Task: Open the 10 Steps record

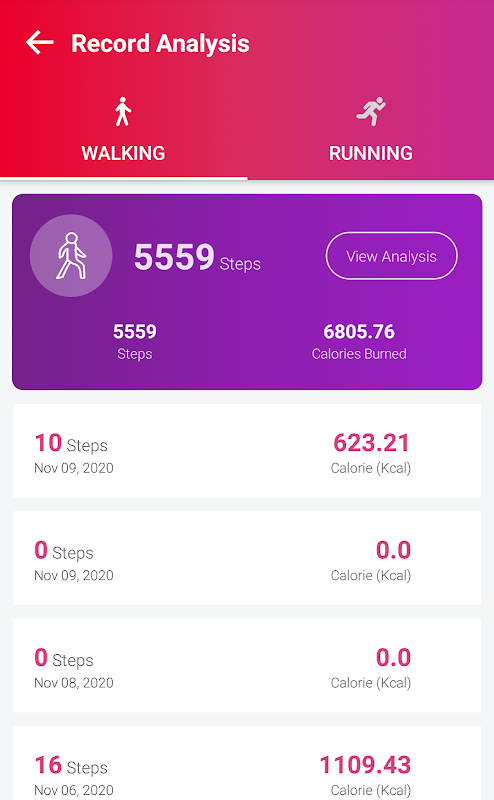Action: (x=247, y=451)
